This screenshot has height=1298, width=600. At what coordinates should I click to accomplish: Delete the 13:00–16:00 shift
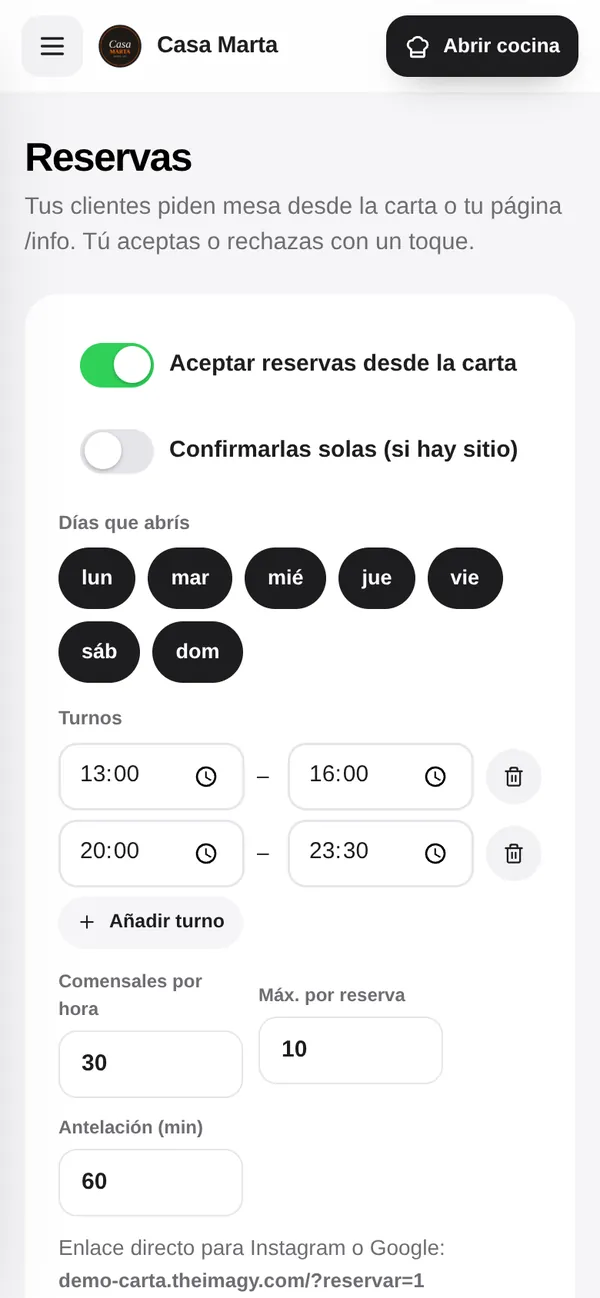coord(514,776)
